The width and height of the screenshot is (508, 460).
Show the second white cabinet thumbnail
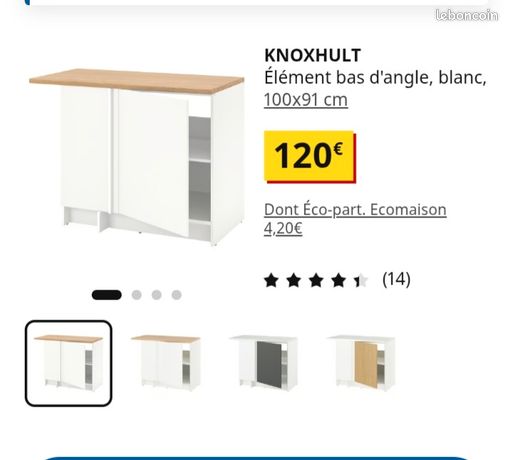point(166,363)
